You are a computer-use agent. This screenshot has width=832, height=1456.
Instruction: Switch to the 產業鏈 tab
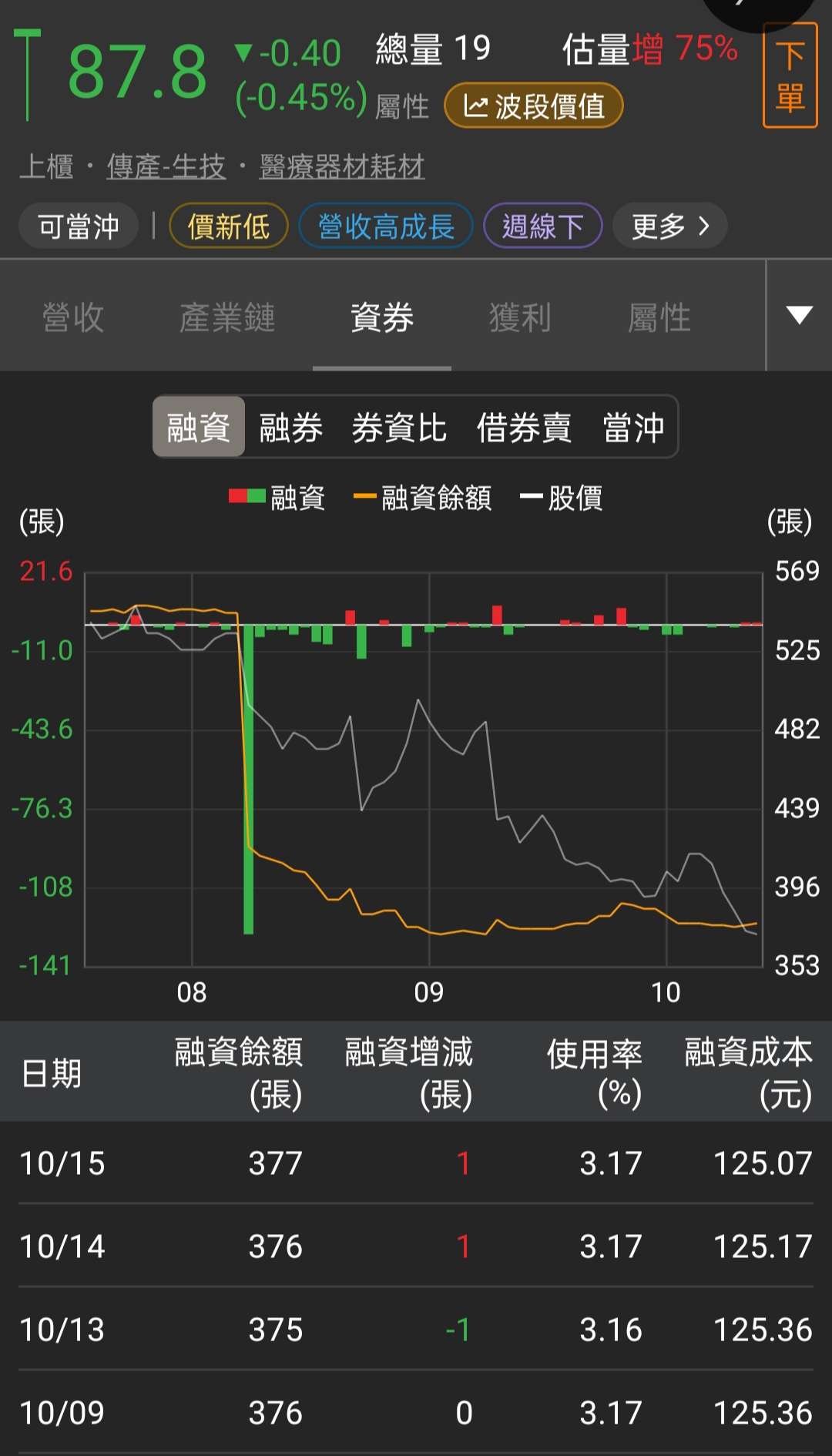(x=227, y=317)
